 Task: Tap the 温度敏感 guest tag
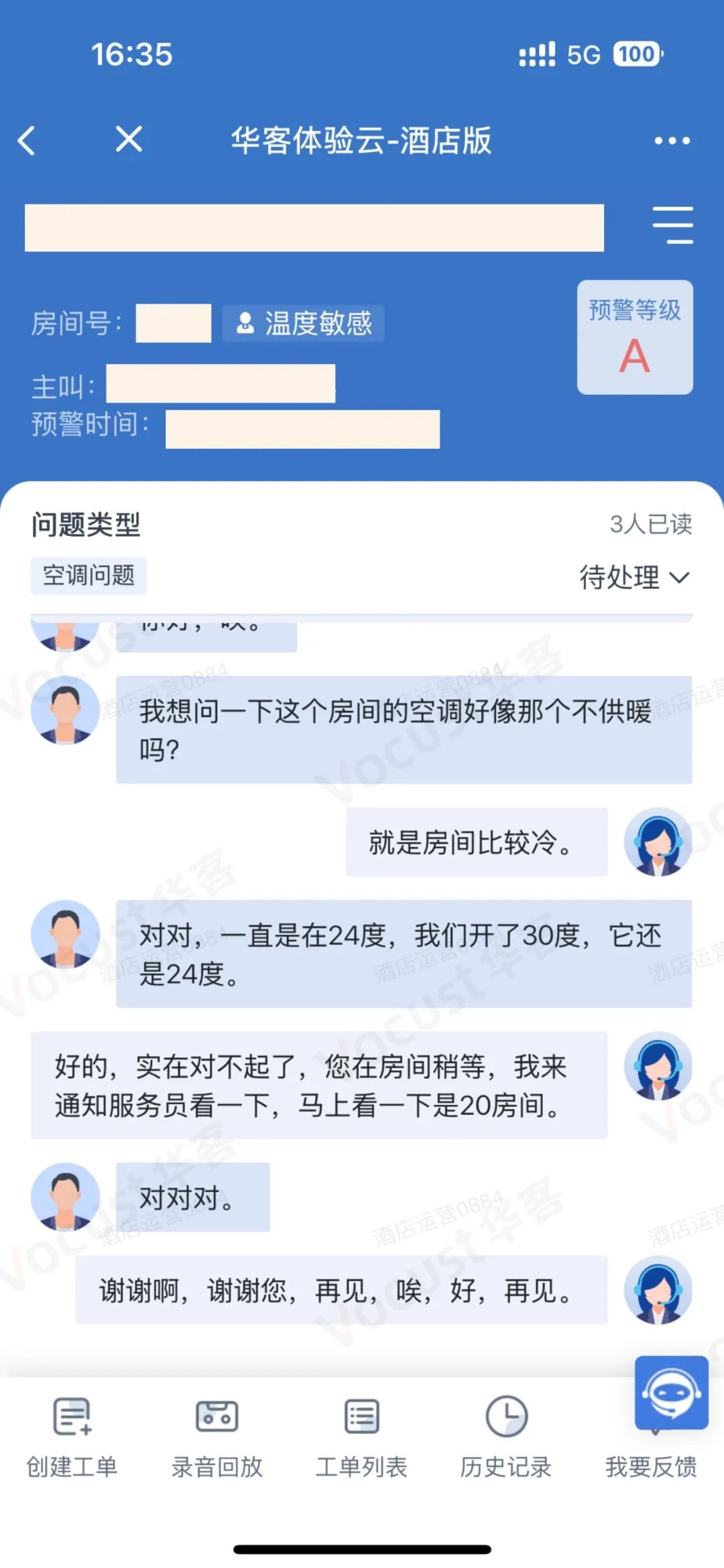pos(304,324)
